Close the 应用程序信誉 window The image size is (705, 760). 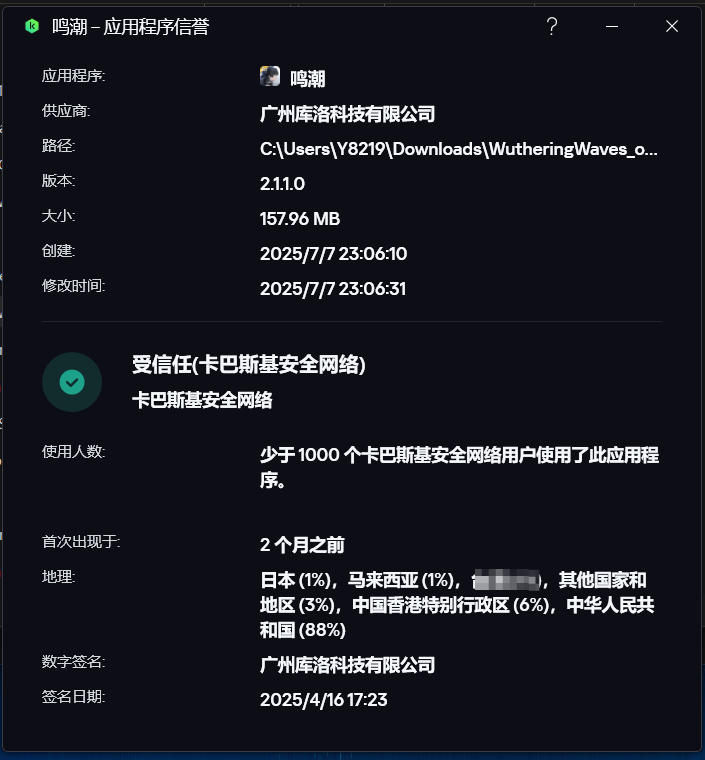672,27
